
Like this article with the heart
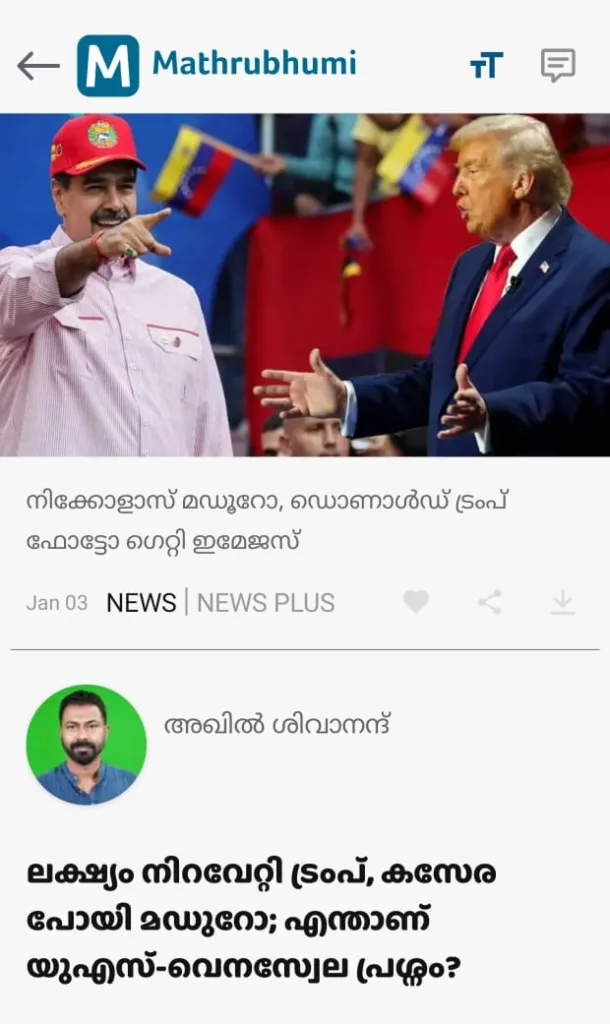pyautogui.click(x=416, y=602)
